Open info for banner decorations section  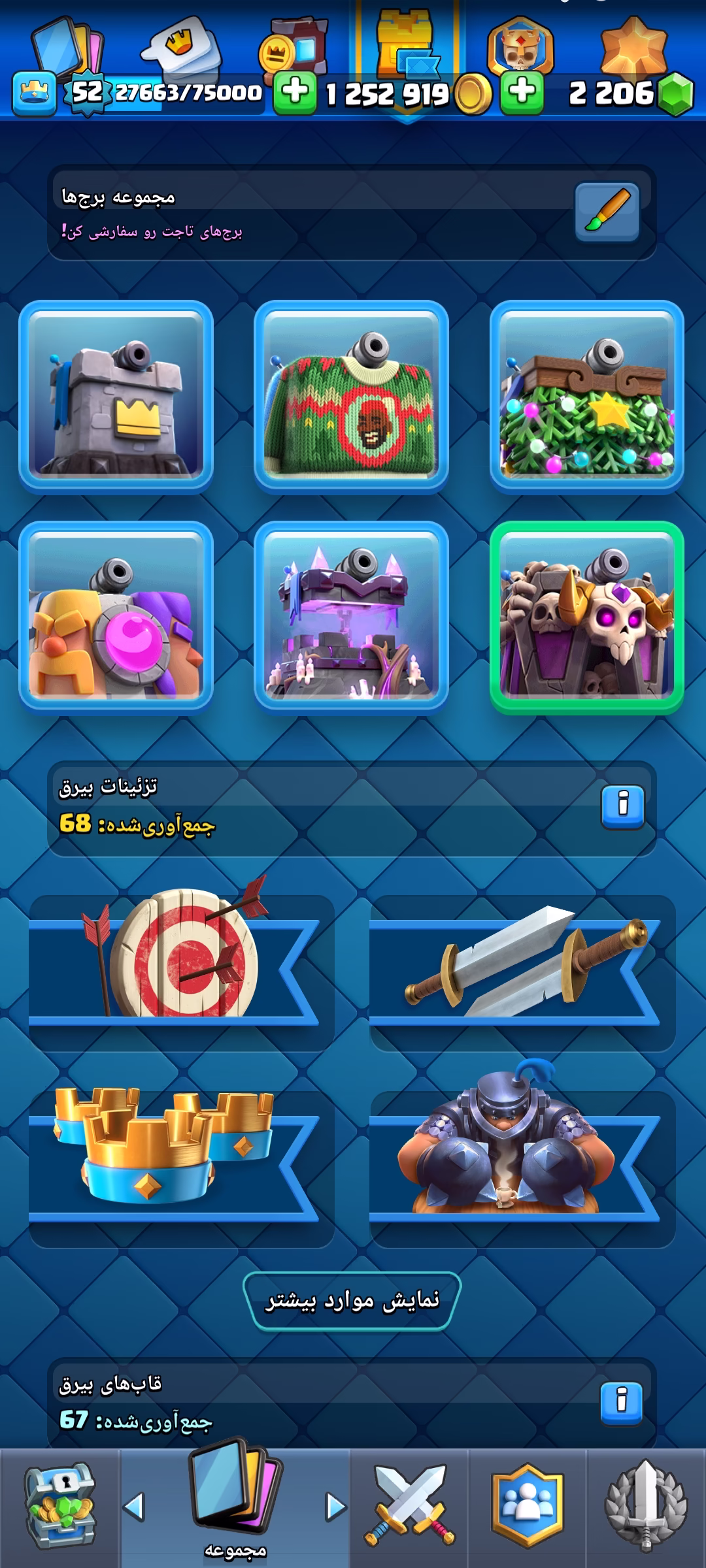click(622, 807)
